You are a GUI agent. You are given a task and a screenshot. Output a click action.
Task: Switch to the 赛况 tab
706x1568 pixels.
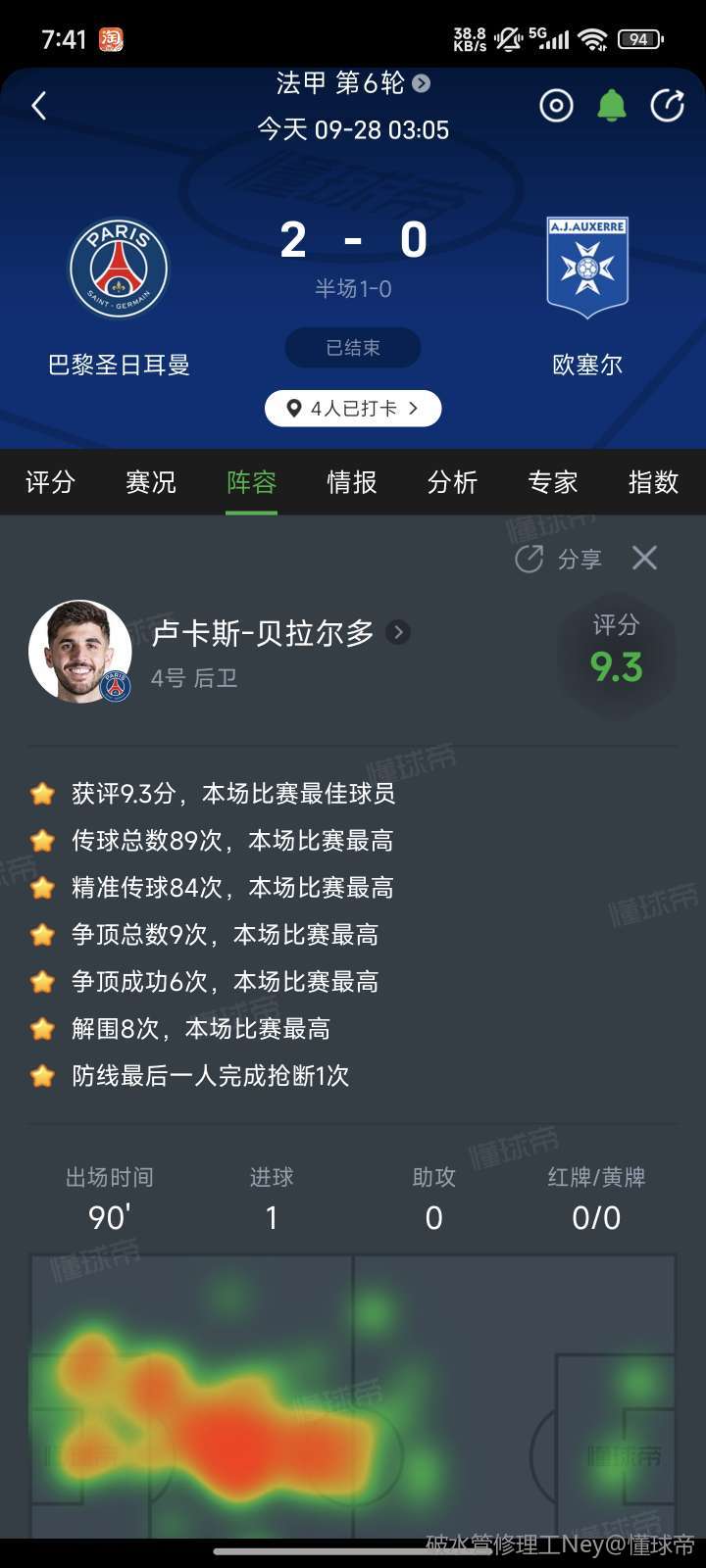151,482
